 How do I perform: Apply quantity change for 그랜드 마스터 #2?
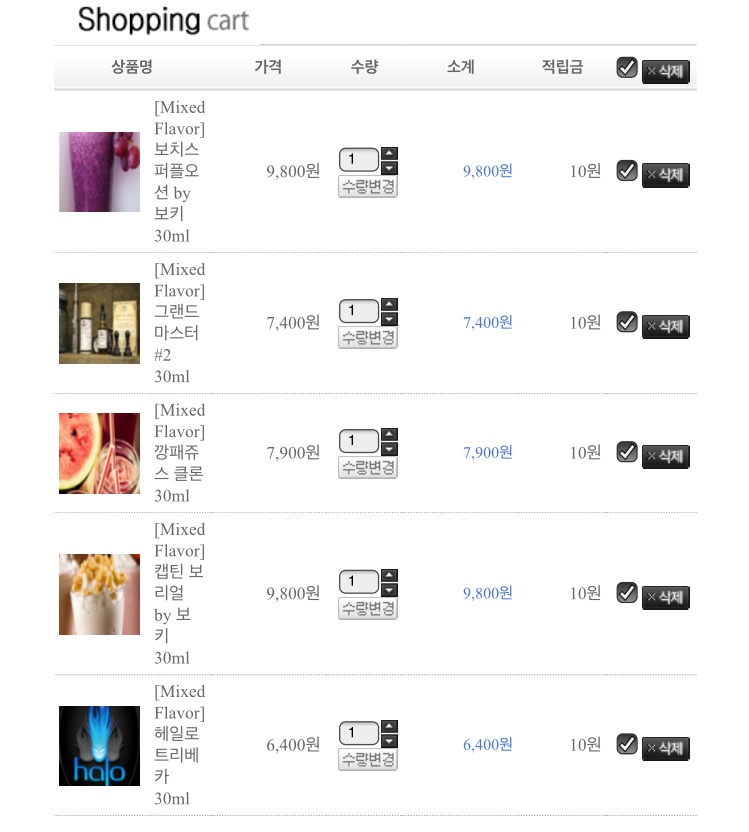pyautogui.click(x=368, y=337)
